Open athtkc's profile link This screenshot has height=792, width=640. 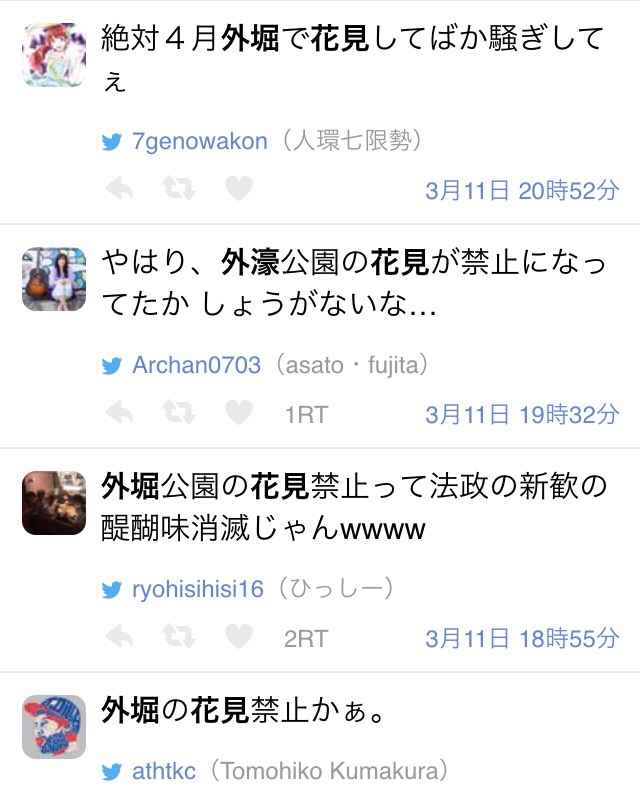pyautogui.click(x=164, y=771)
